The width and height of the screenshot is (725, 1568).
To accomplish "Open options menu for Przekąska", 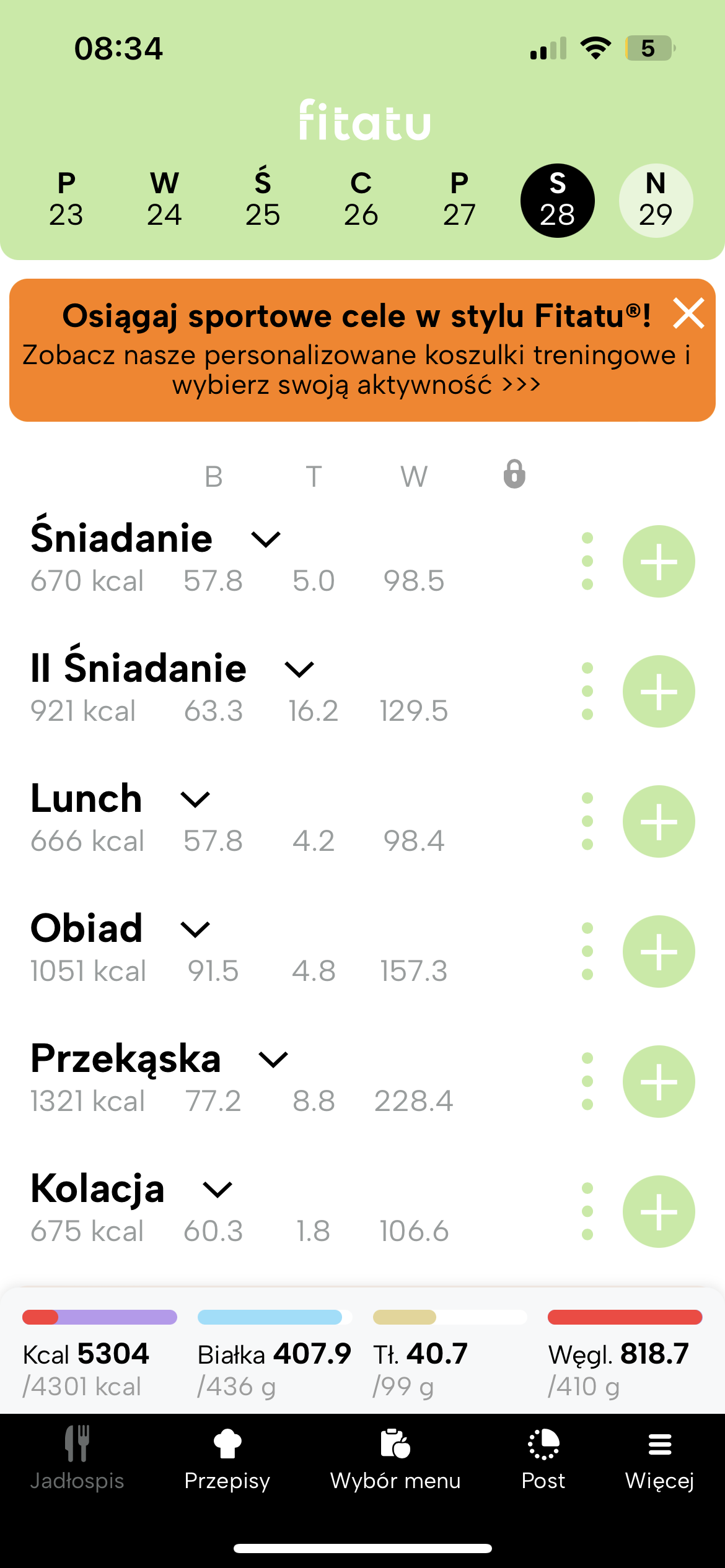I will pos(587,1081).
